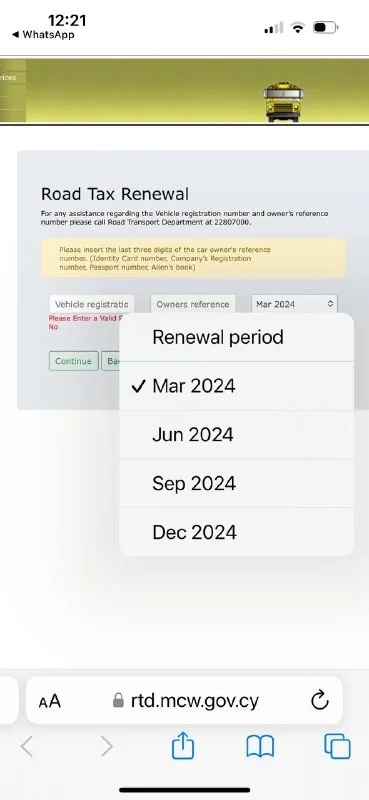
Task: Choose Sep 2024 from the list
Action: click(x=236, y=483)
